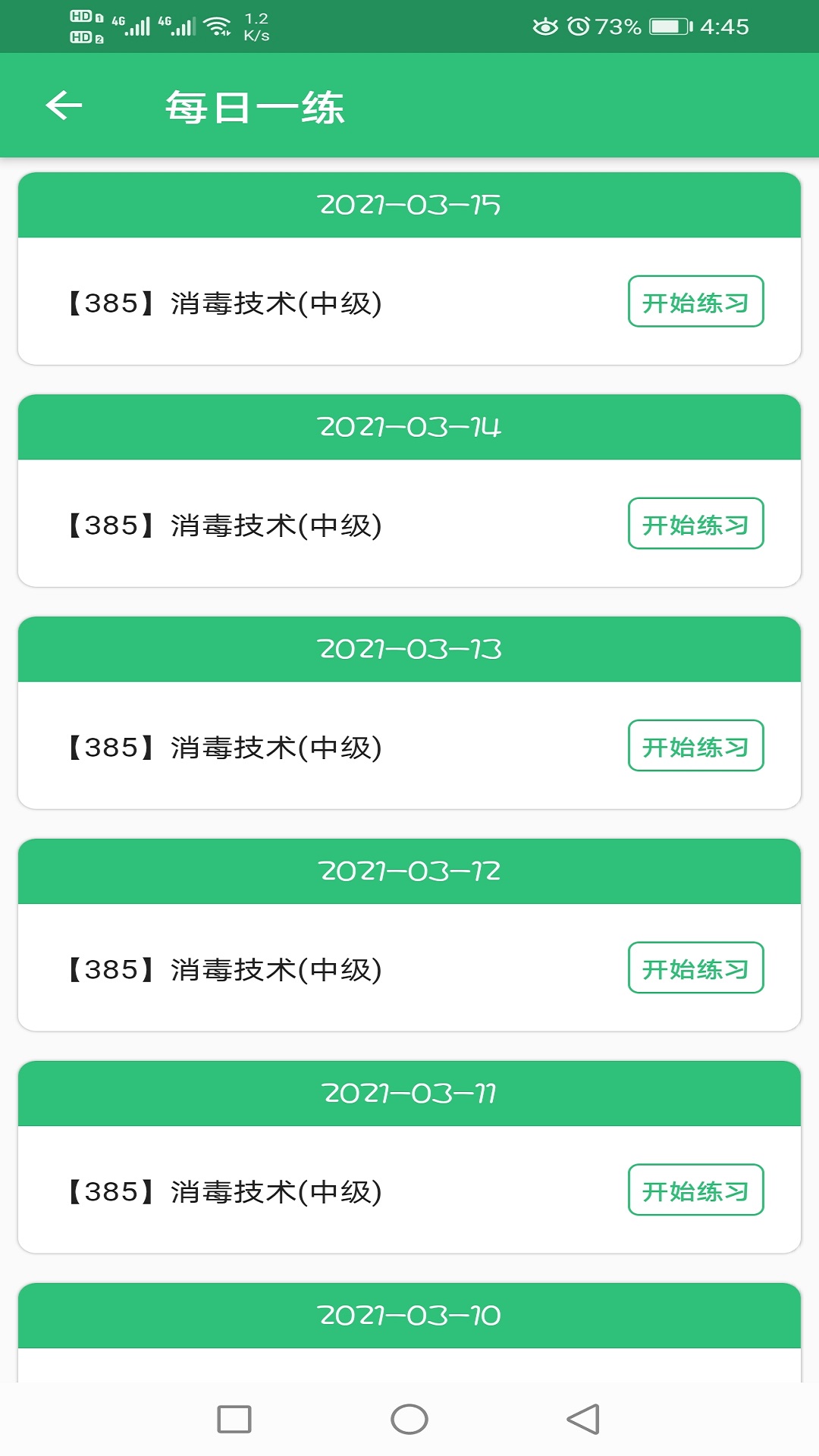This screenshot has width=819, height=1456.
Task: Start practice for 2021-03-13
Action: click(695, 746)
